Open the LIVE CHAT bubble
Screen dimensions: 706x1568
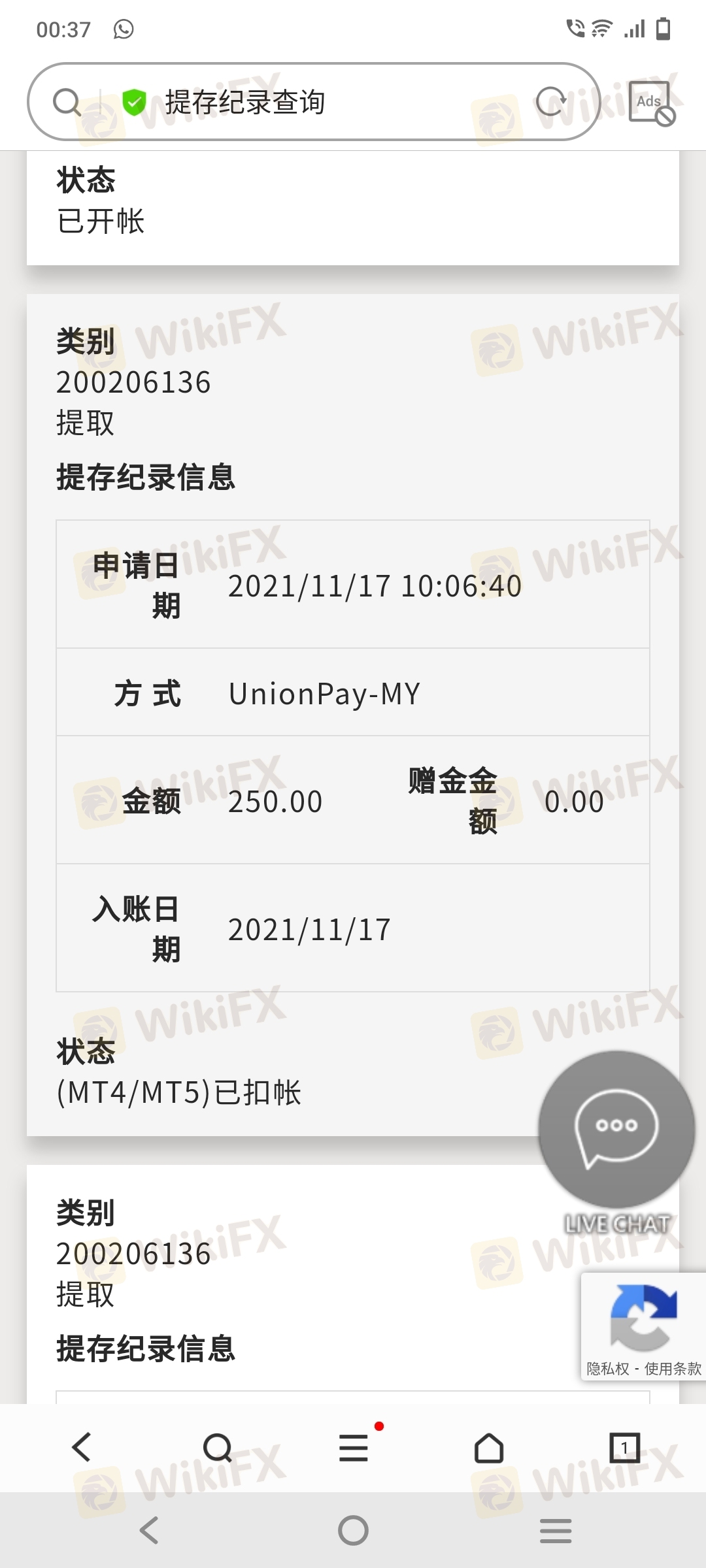click(616, 1135)
